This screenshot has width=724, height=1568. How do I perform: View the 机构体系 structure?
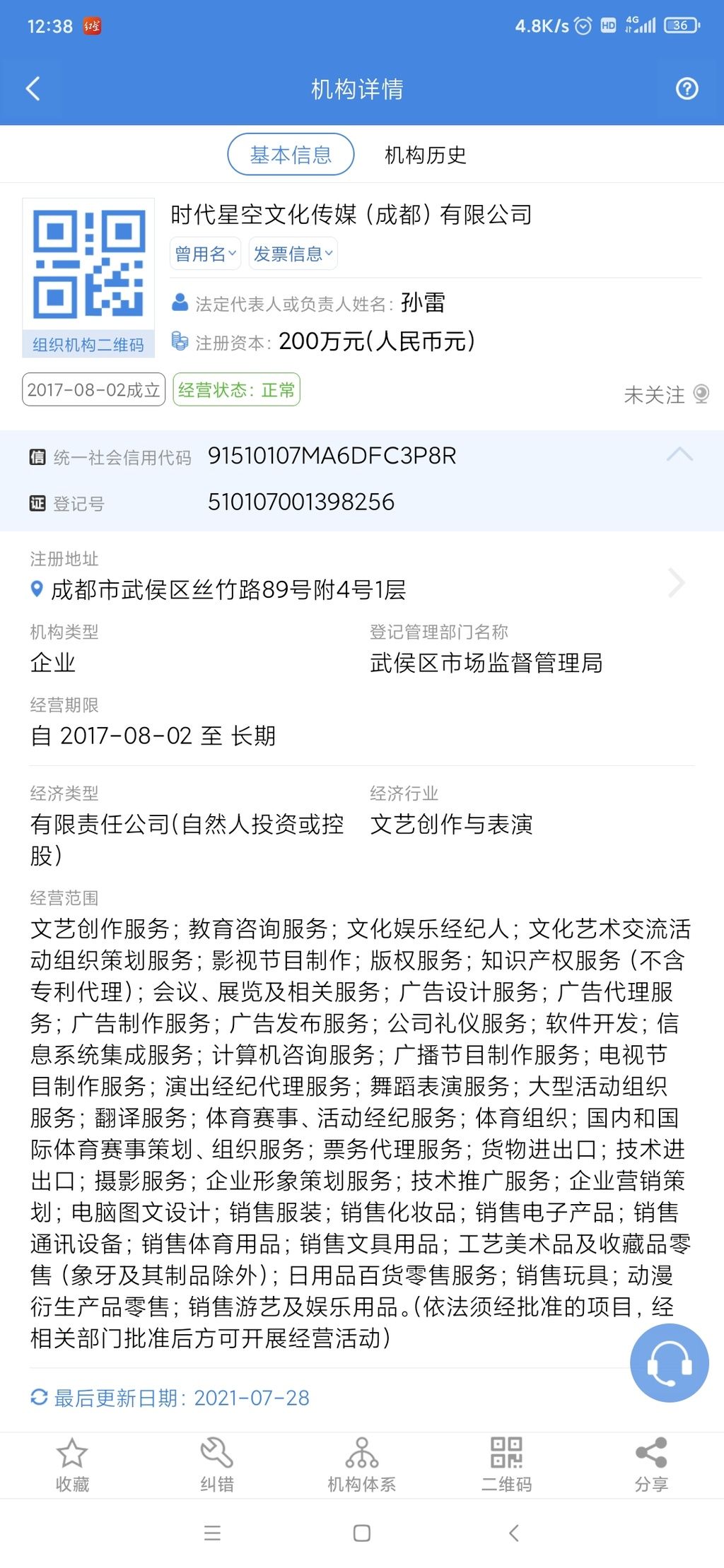(x=361, y=1464)
